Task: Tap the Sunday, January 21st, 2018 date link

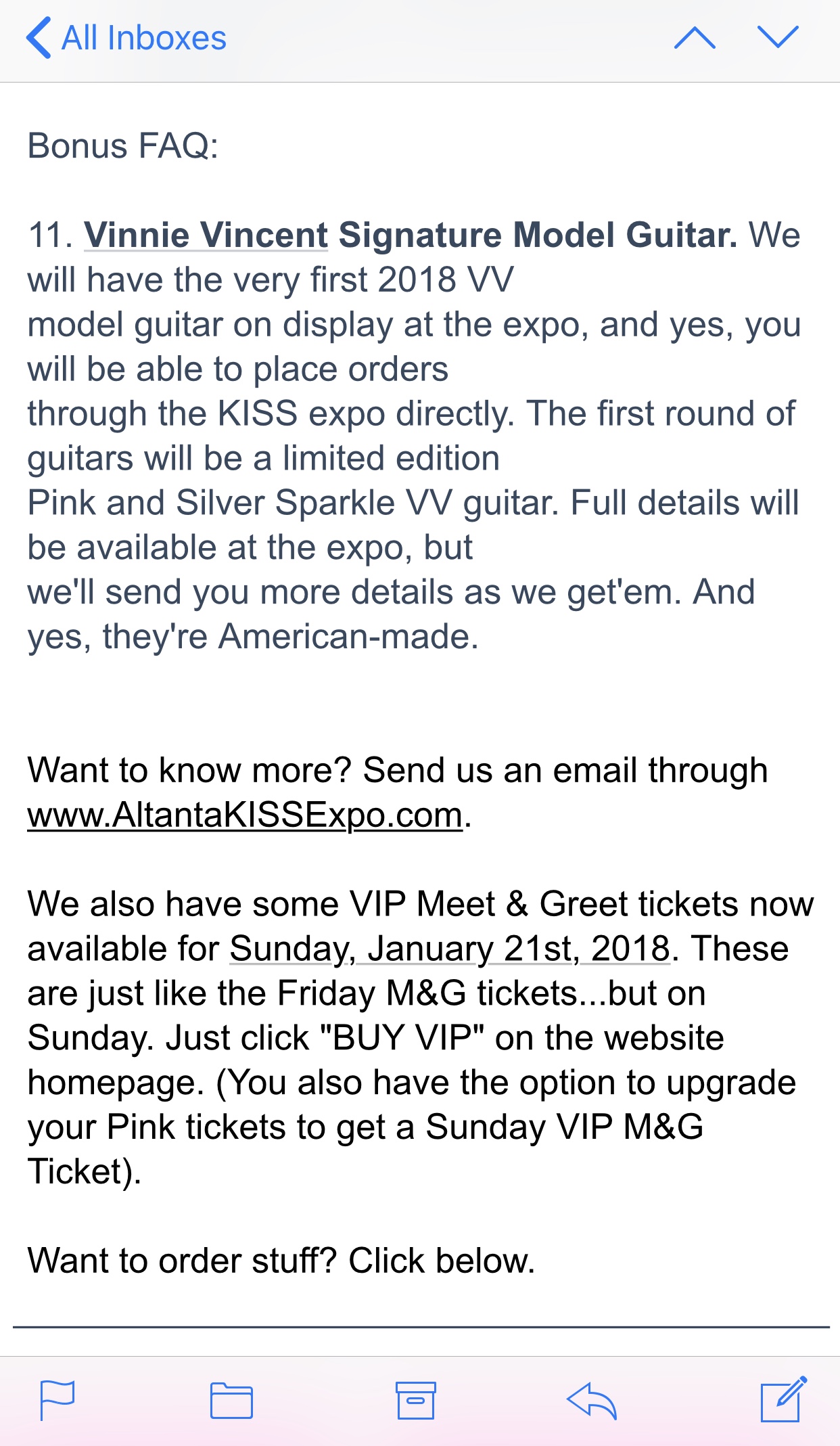Action: (450, 949)
